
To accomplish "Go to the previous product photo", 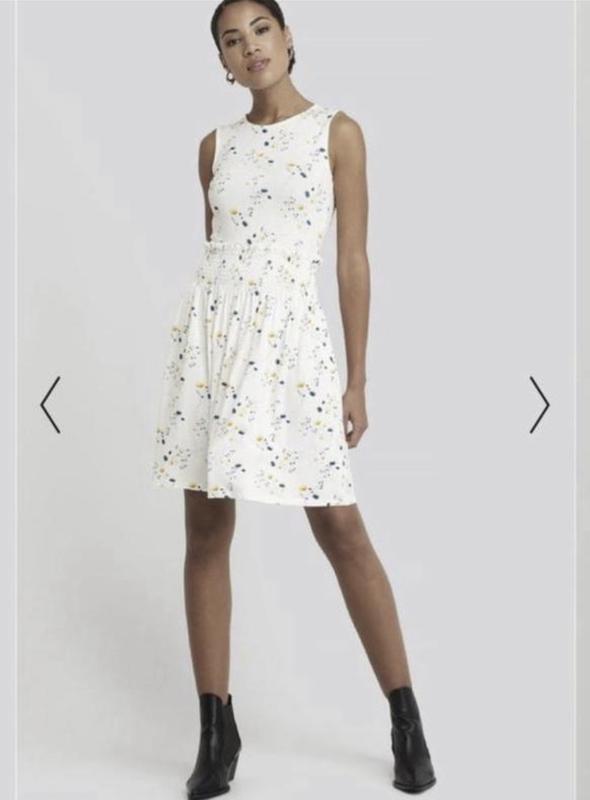I will point(50,405).
